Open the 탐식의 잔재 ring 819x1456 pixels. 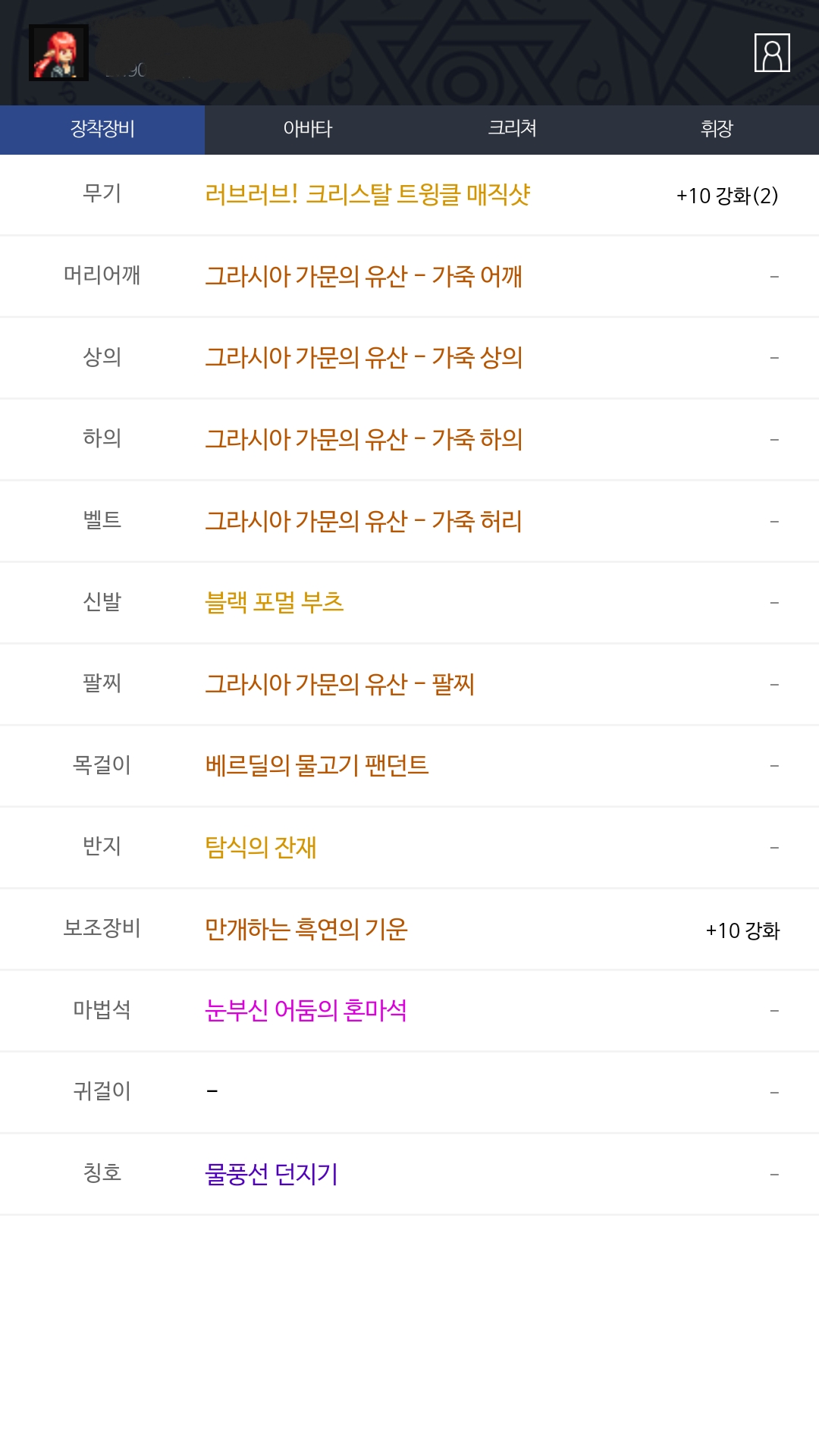(x=260, y=847)
